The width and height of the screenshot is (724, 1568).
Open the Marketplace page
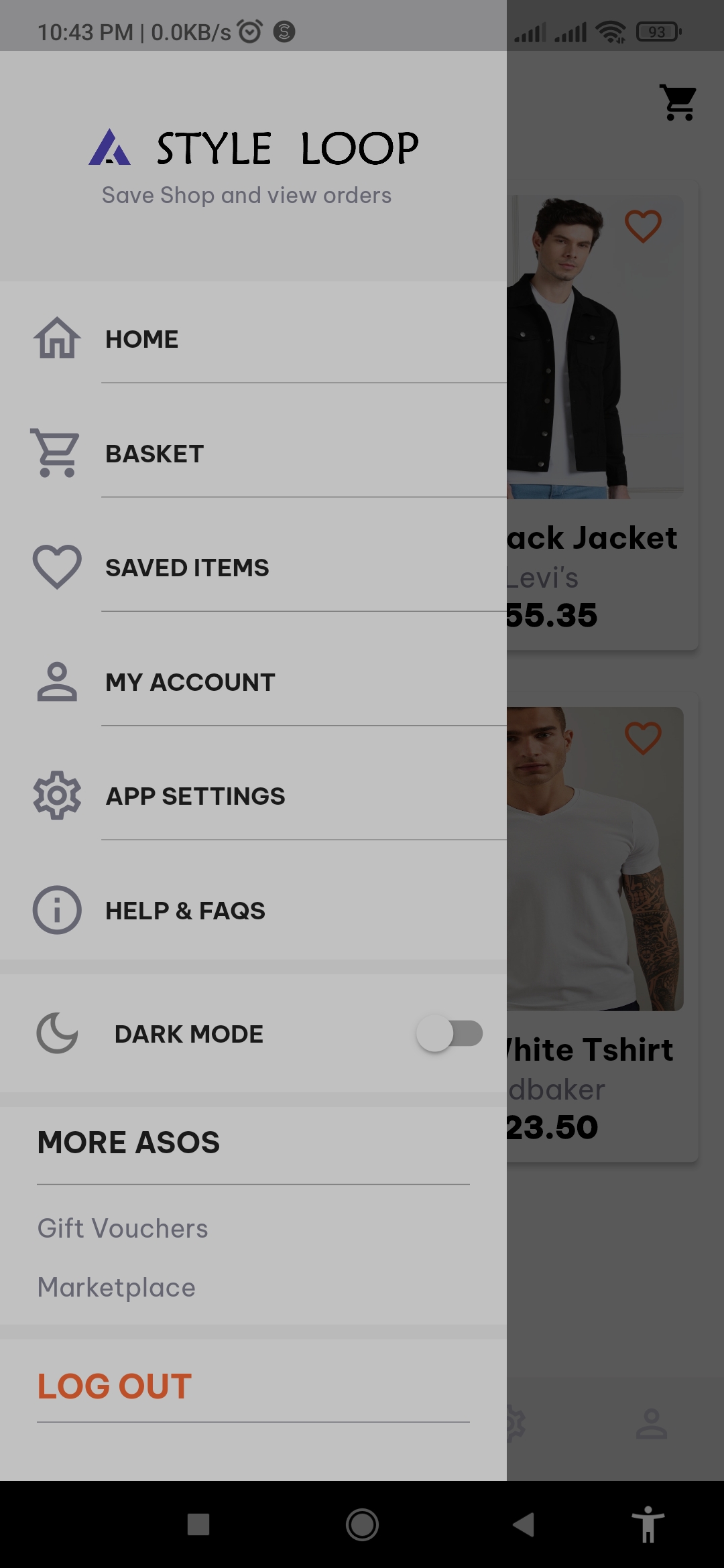(x=116, y=1287)
